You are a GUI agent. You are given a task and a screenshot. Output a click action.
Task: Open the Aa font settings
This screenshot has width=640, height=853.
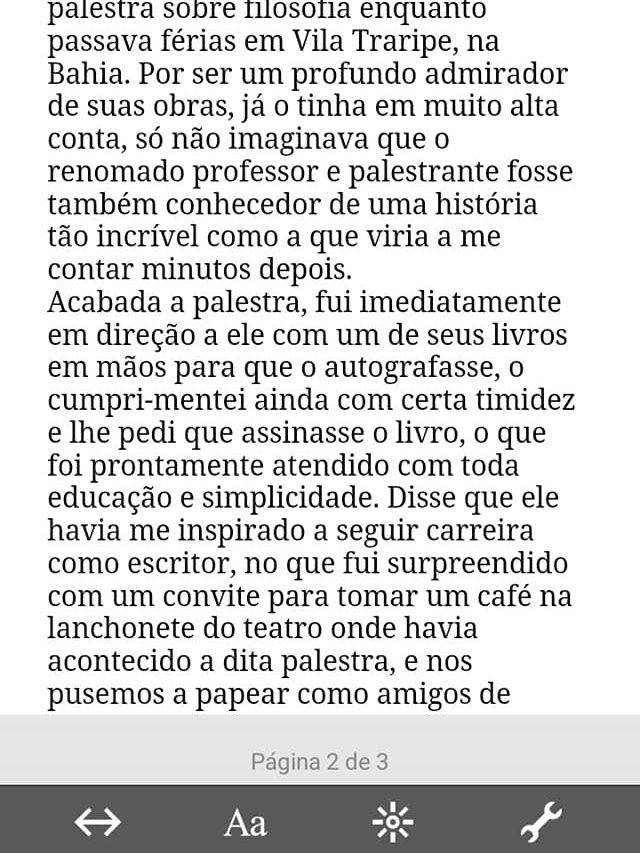(x=245, y=823)
